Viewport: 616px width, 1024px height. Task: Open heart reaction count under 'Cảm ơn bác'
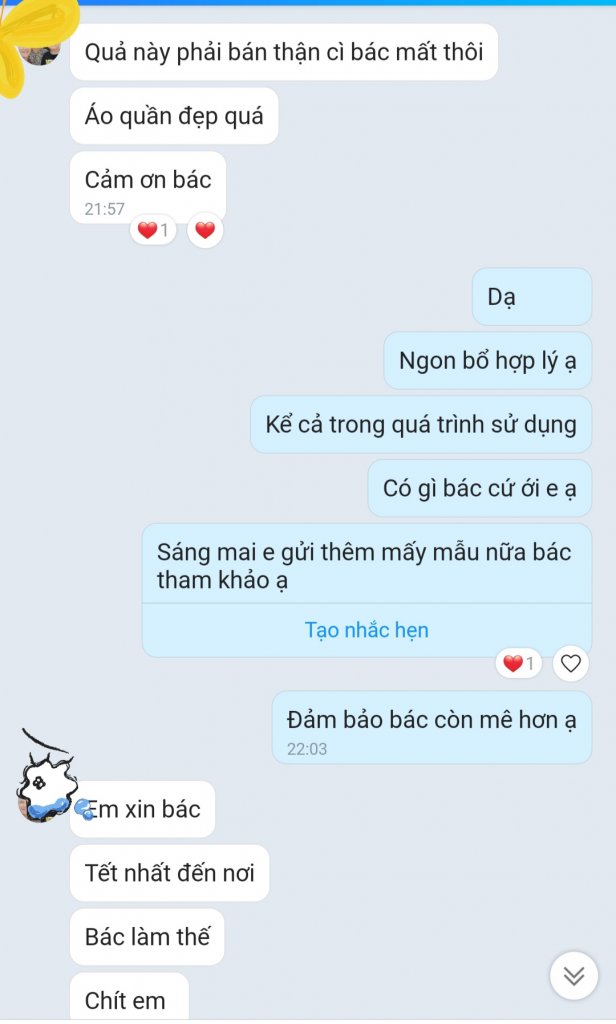tap(153, 231)
